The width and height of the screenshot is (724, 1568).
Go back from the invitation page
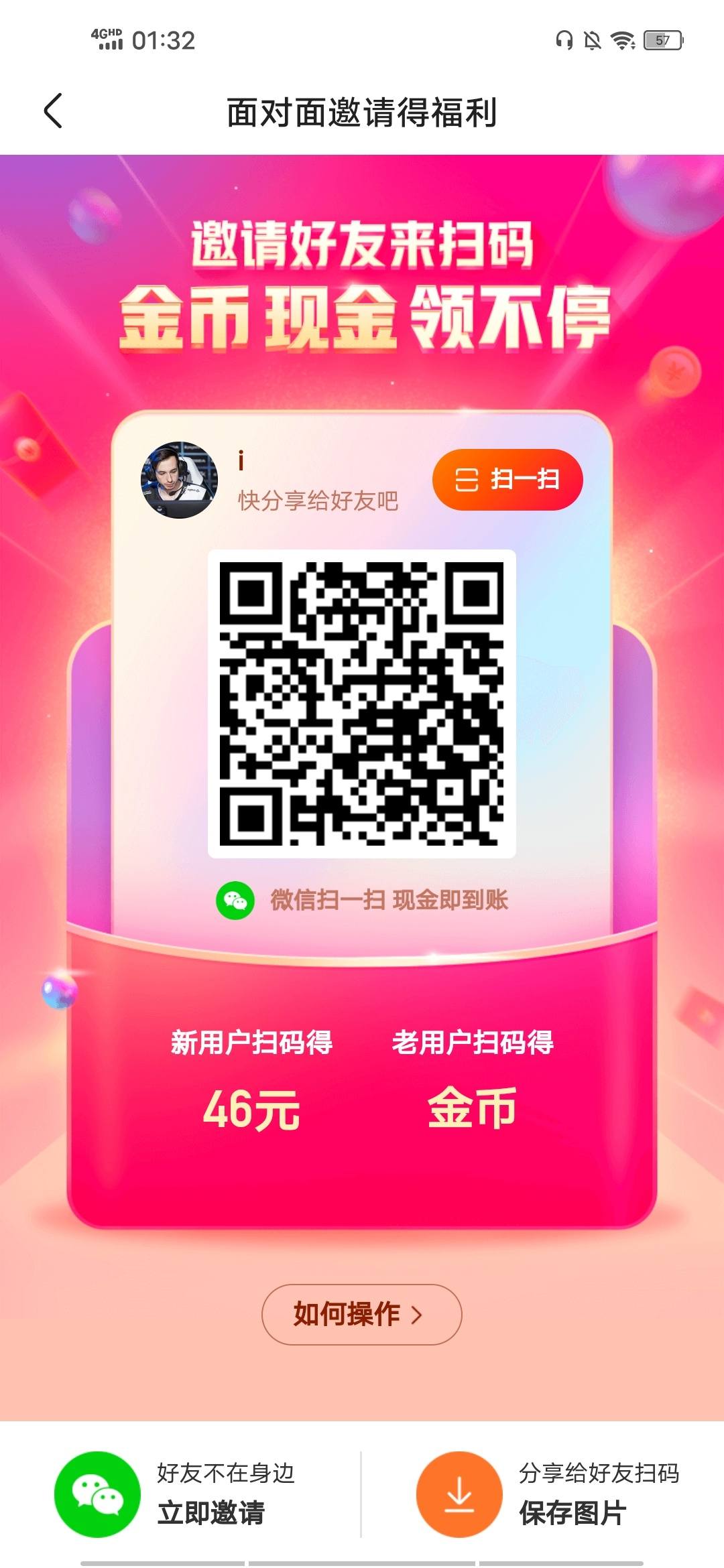tap(54, 111)
